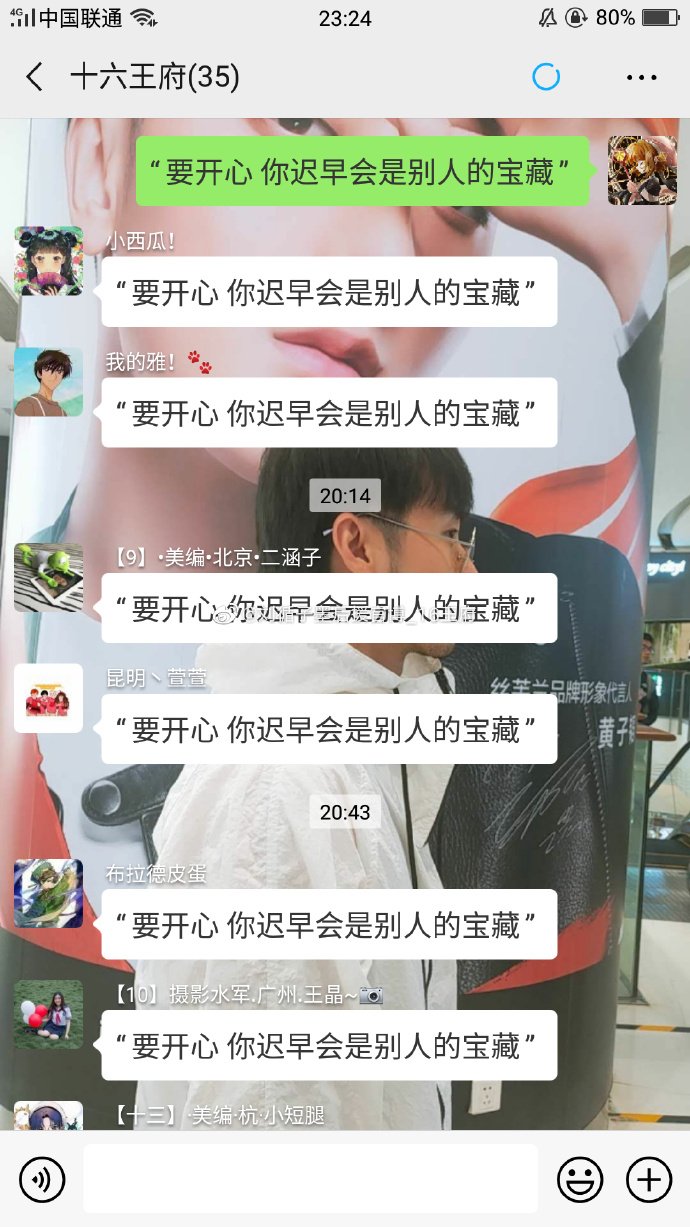Open 小西瓜!'s profile avatar
Image resolution: width=690 pixels, height=1227 pixels.
(48, 260)
